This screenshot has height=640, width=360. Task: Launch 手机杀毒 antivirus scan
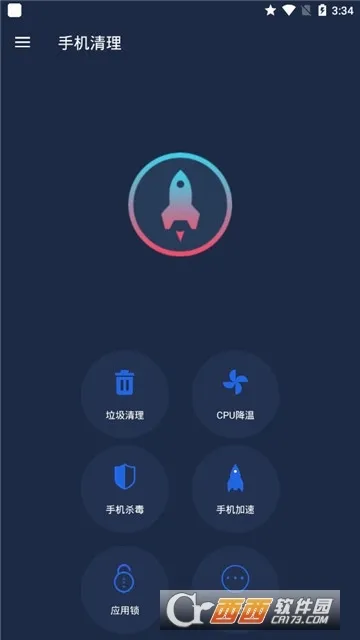tap(125, 489)
